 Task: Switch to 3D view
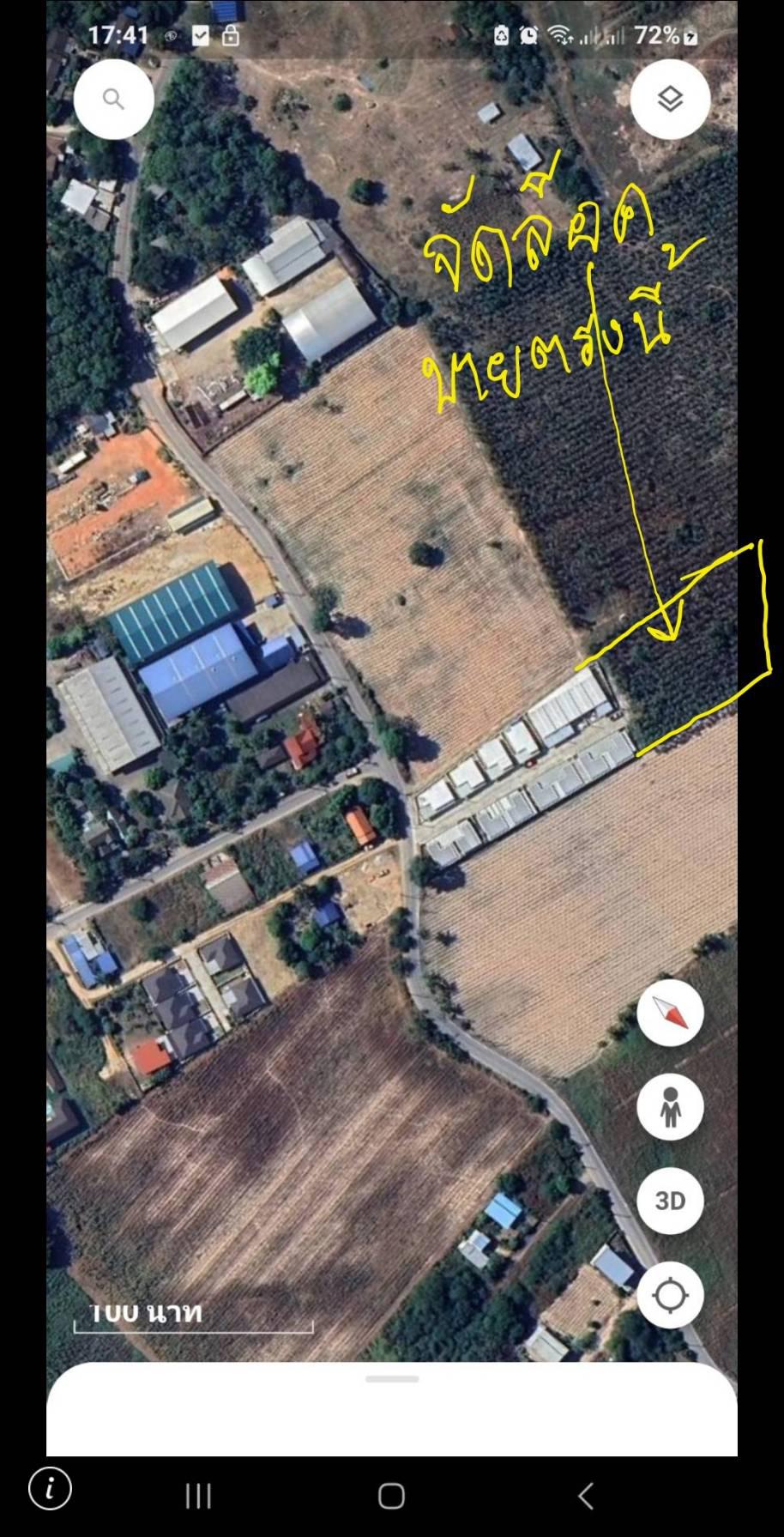click(670, 1201)
